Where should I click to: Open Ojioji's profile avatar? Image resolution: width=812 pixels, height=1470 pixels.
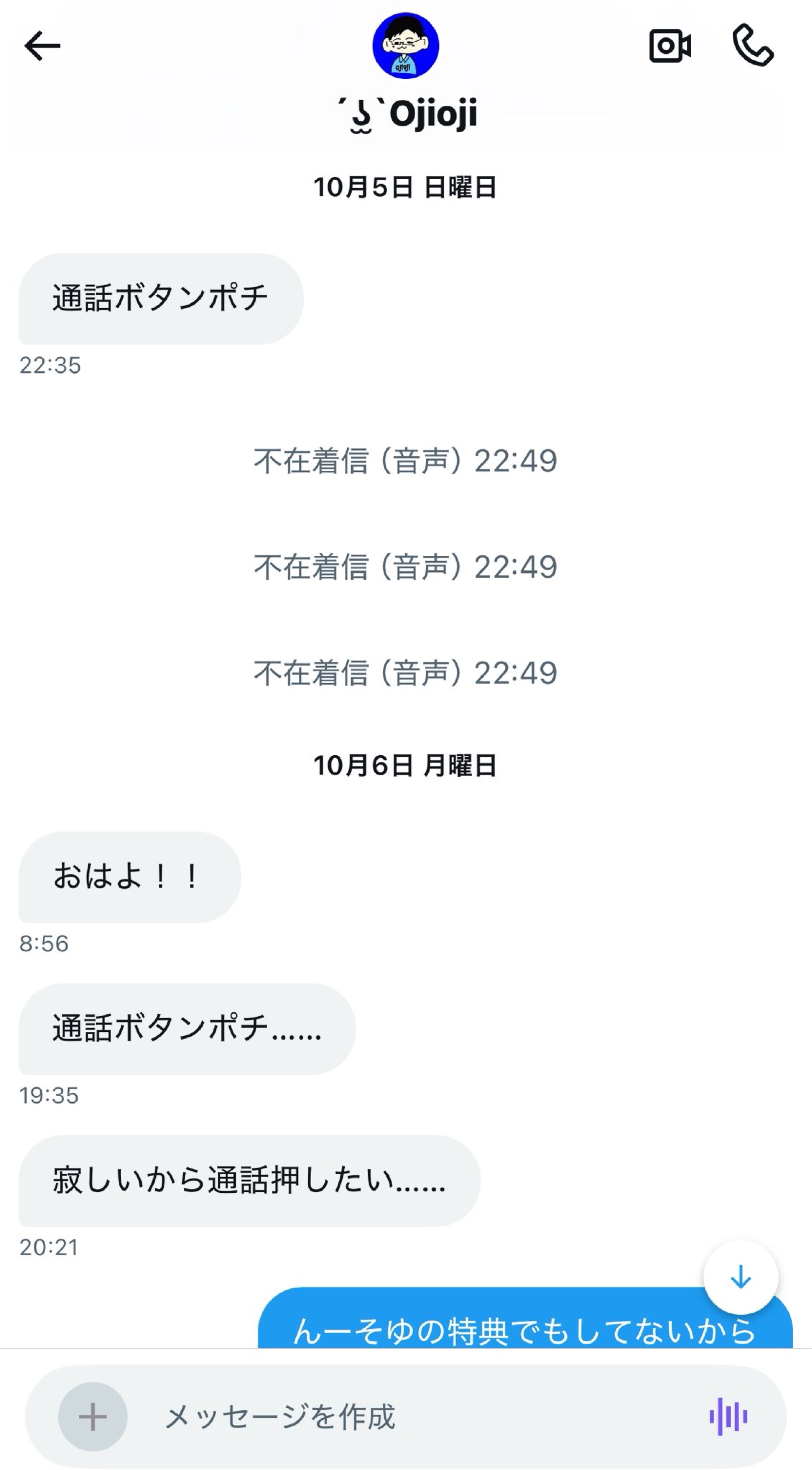pos(406,46)
